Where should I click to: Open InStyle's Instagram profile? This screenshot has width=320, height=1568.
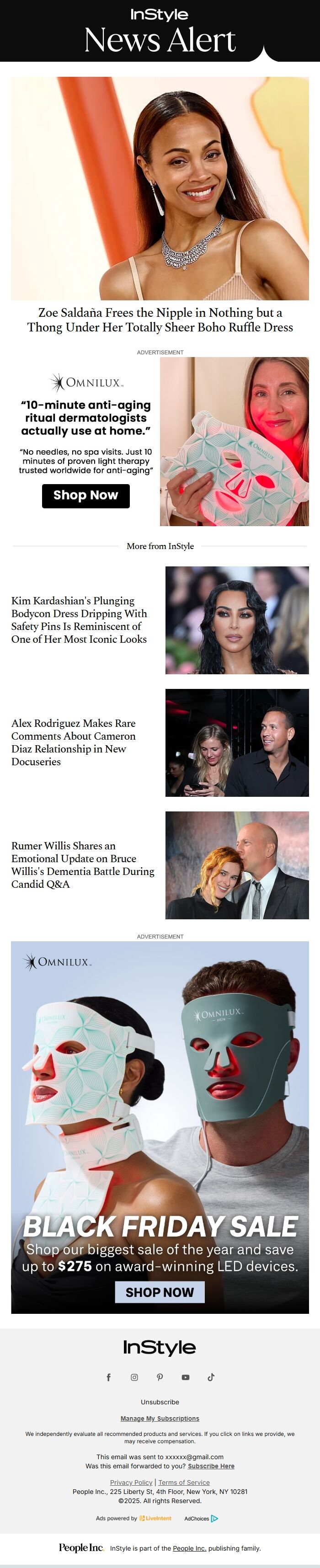click(x=134, y=1377)
